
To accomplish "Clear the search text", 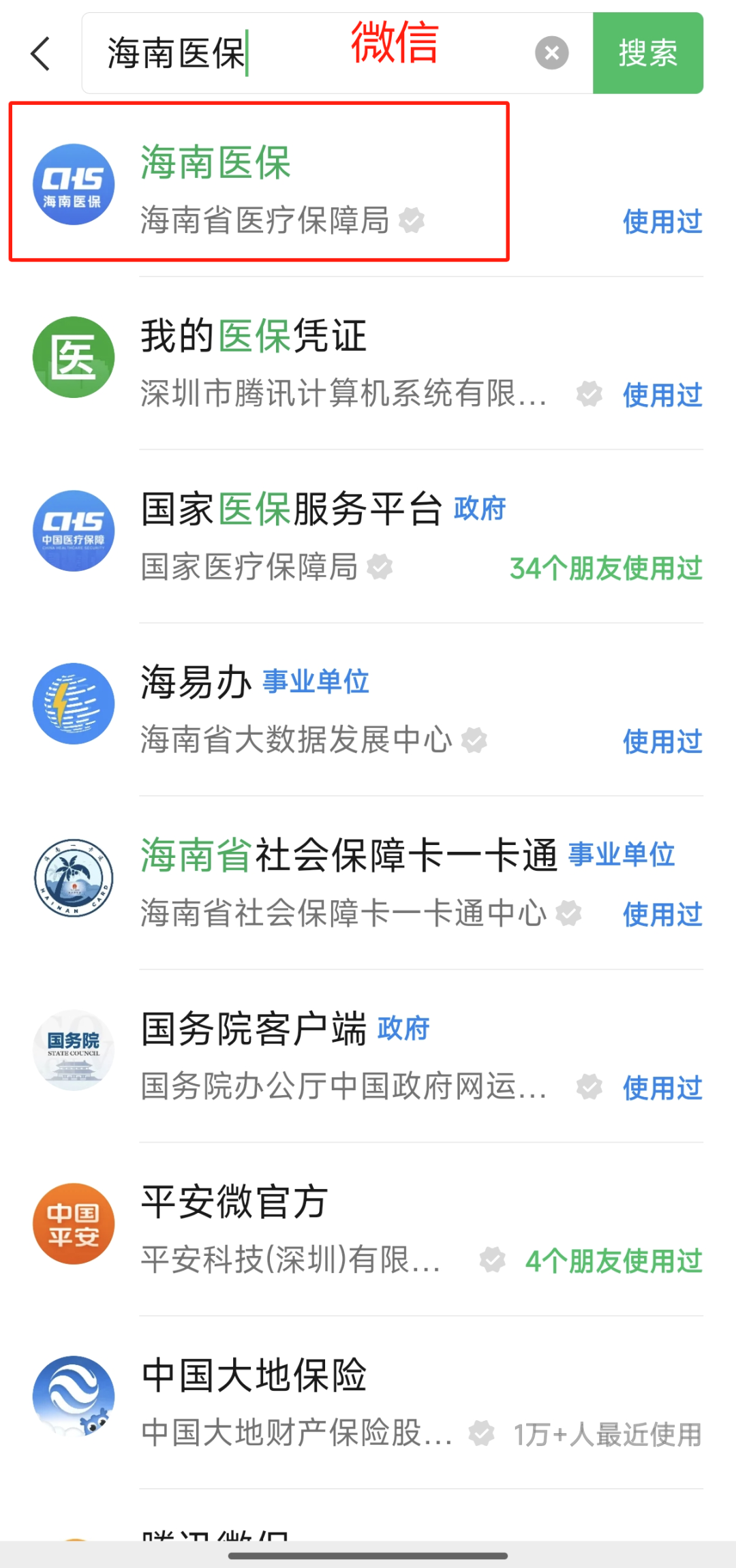I will (552, 53).
